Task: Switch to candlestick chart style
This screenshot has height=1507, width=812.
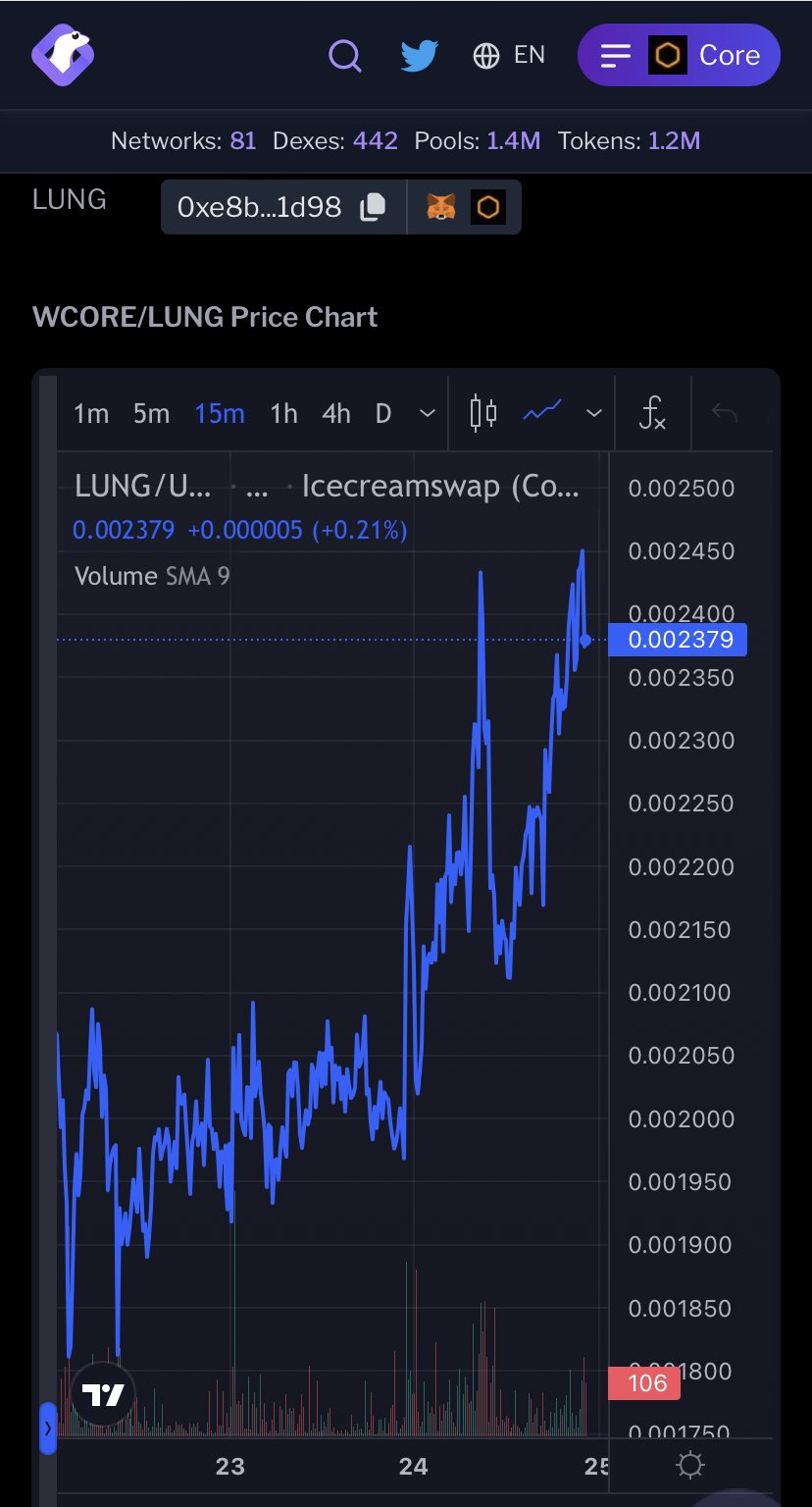Action: (482, 413)
